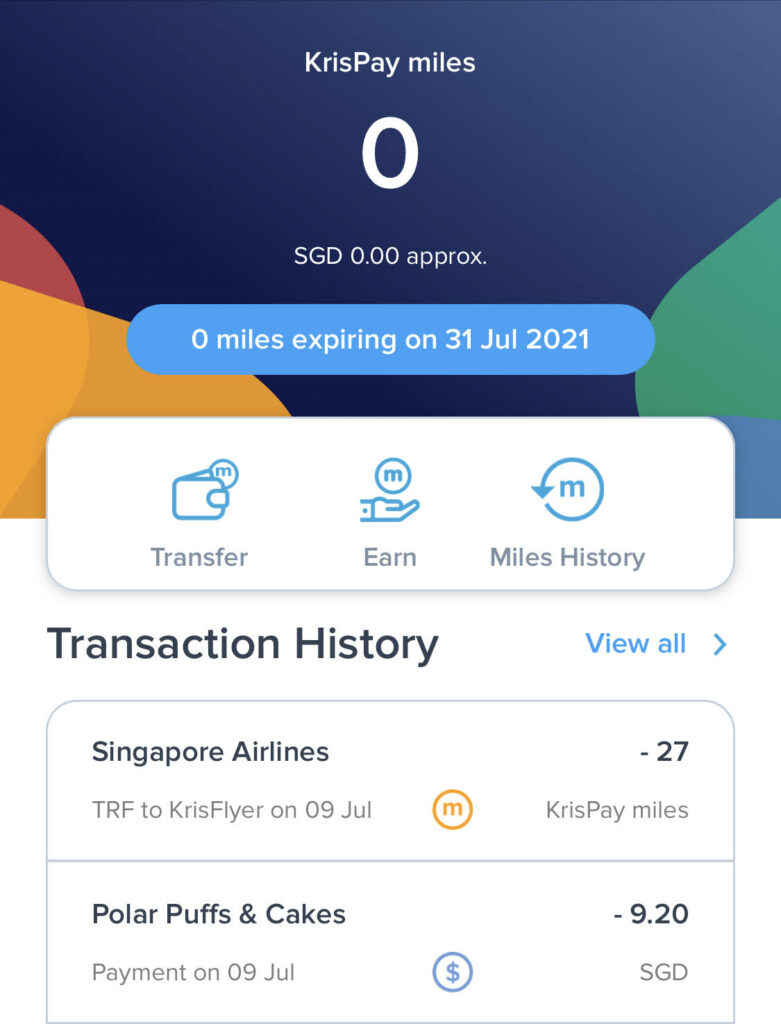Viewport: 781px width, 1024px height.
Task: Tap the hand-holding-coin Earn icon
Action: [389, 490]
